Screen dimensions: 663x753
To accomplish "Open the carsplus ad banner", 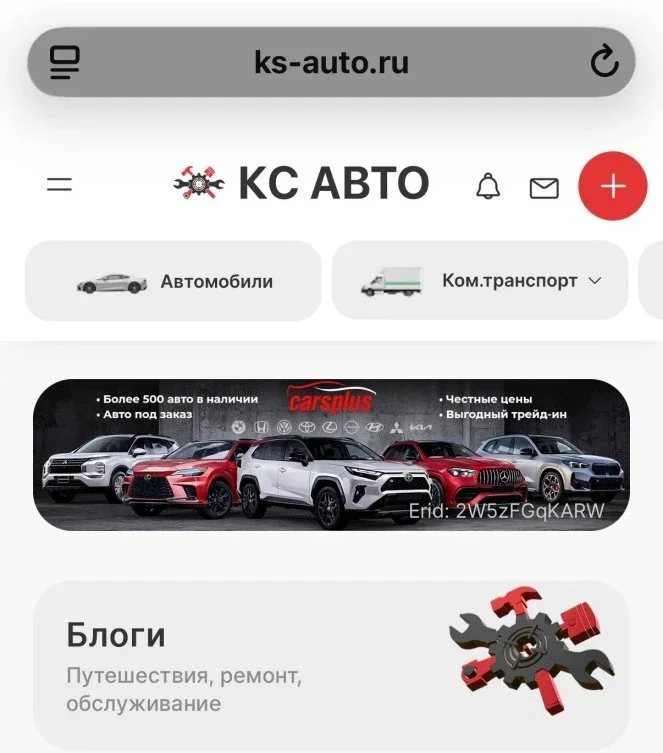I will coord(331,455).
